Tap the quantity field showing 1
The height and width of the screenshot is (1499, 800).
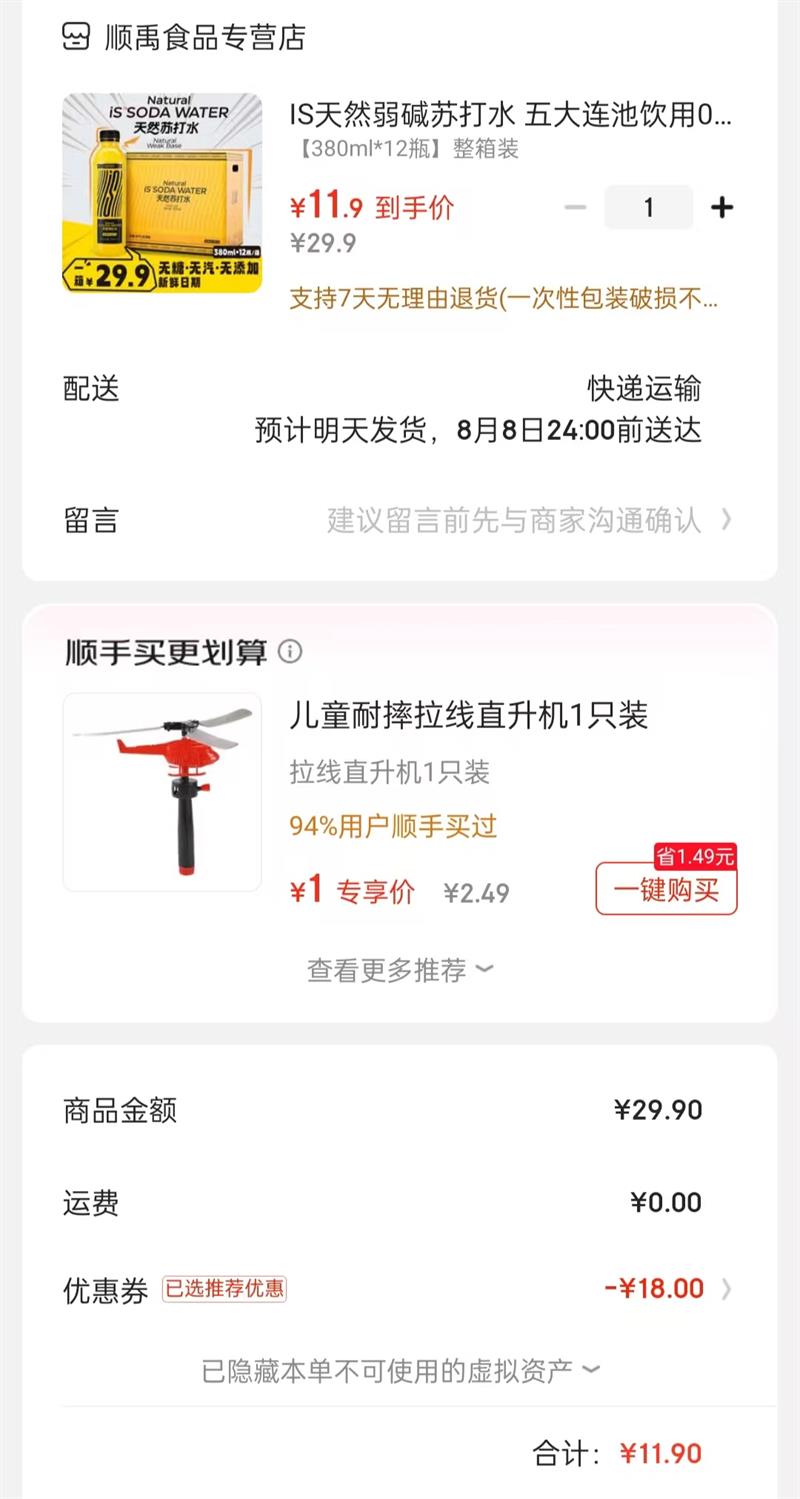click(x=648, y=207)
